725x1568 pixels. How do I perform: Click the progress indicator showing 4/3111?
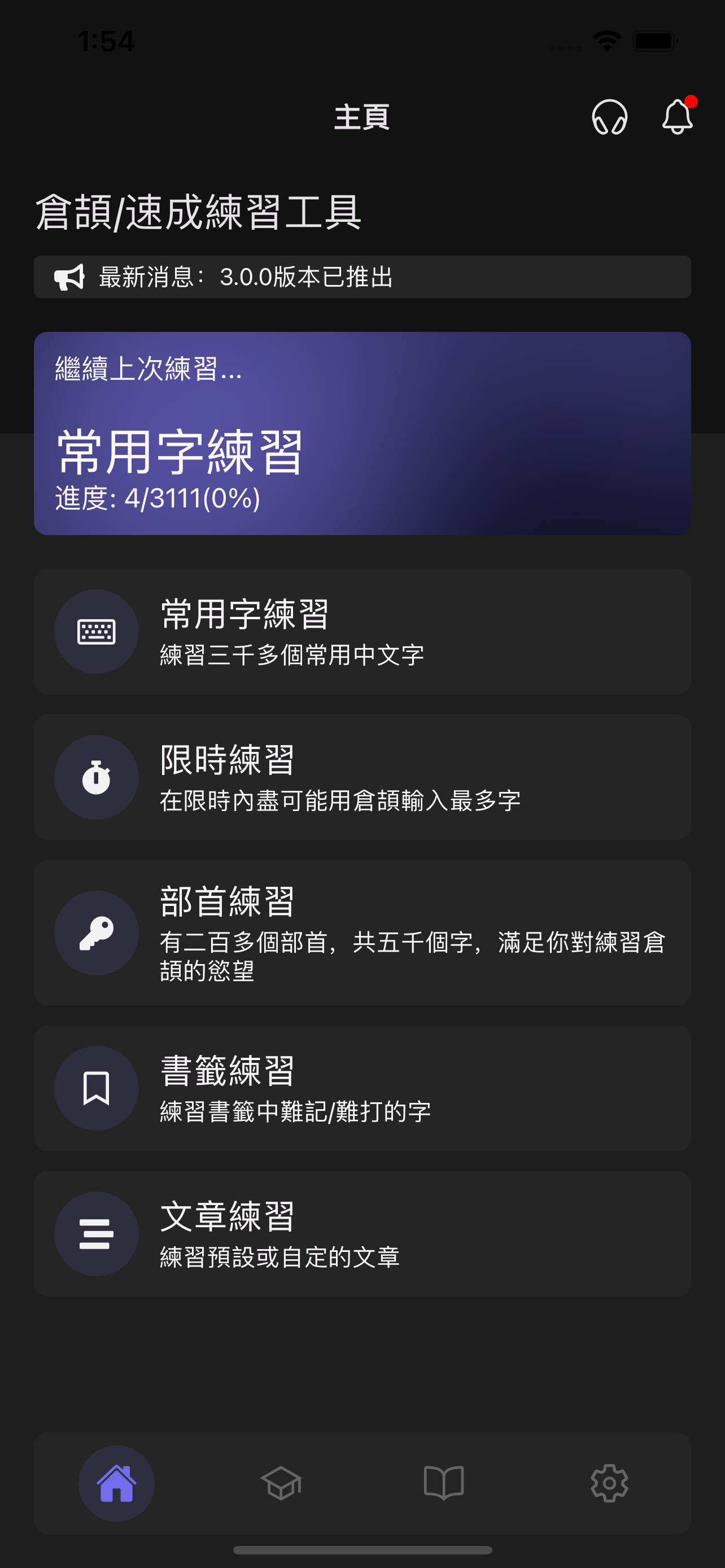(156, 499)
